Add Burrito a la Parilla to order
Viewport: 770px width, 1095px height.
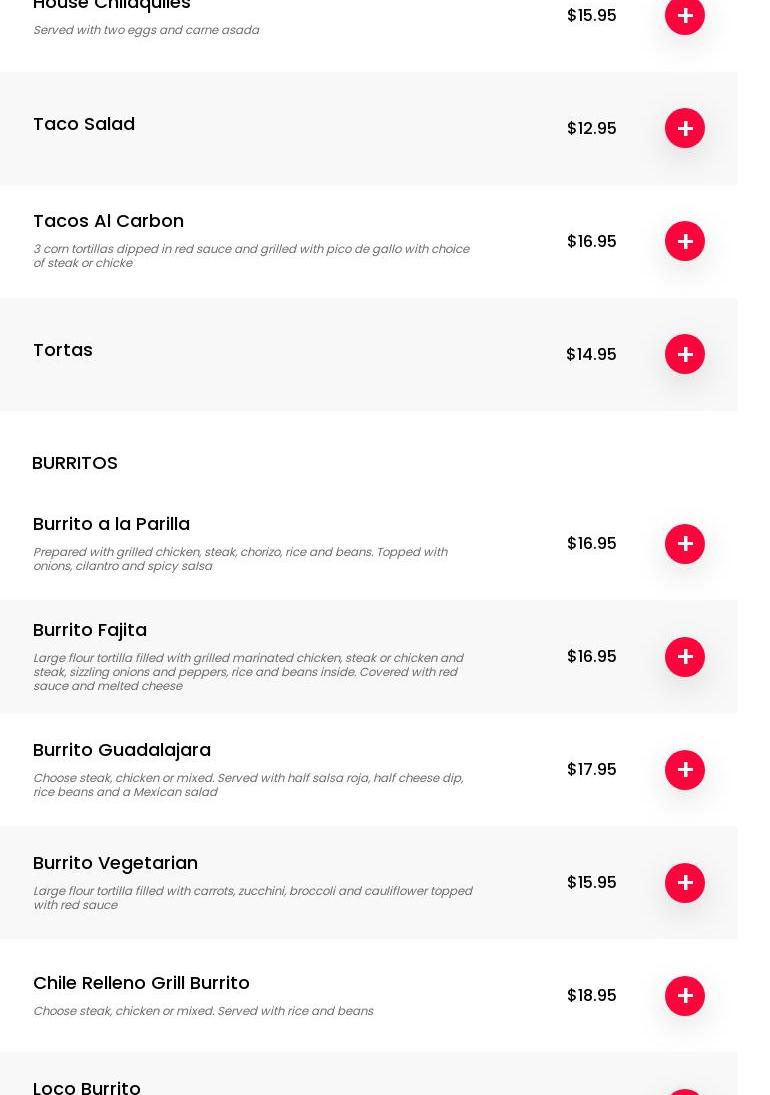(x=685, y=544)
